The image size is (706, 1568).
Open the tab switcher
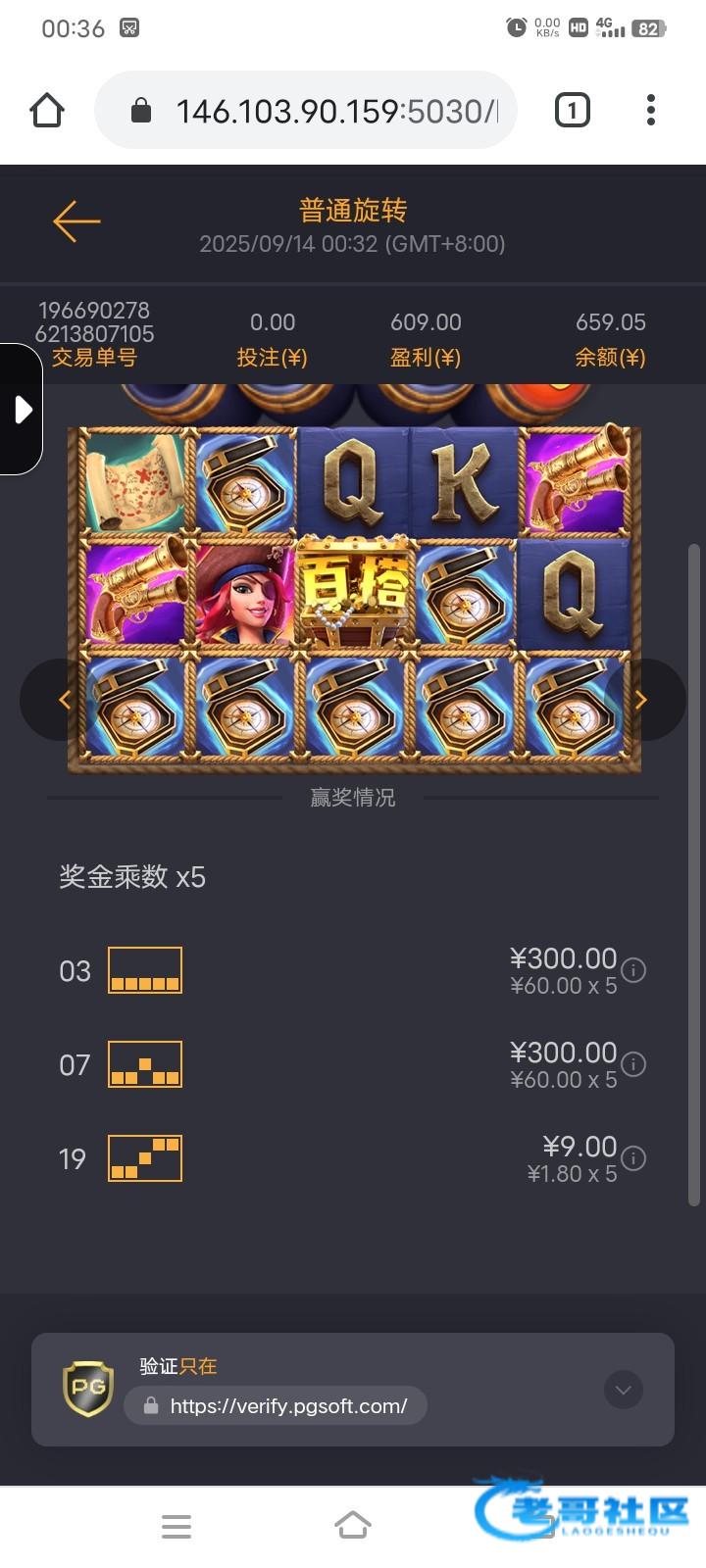[573, 110]
